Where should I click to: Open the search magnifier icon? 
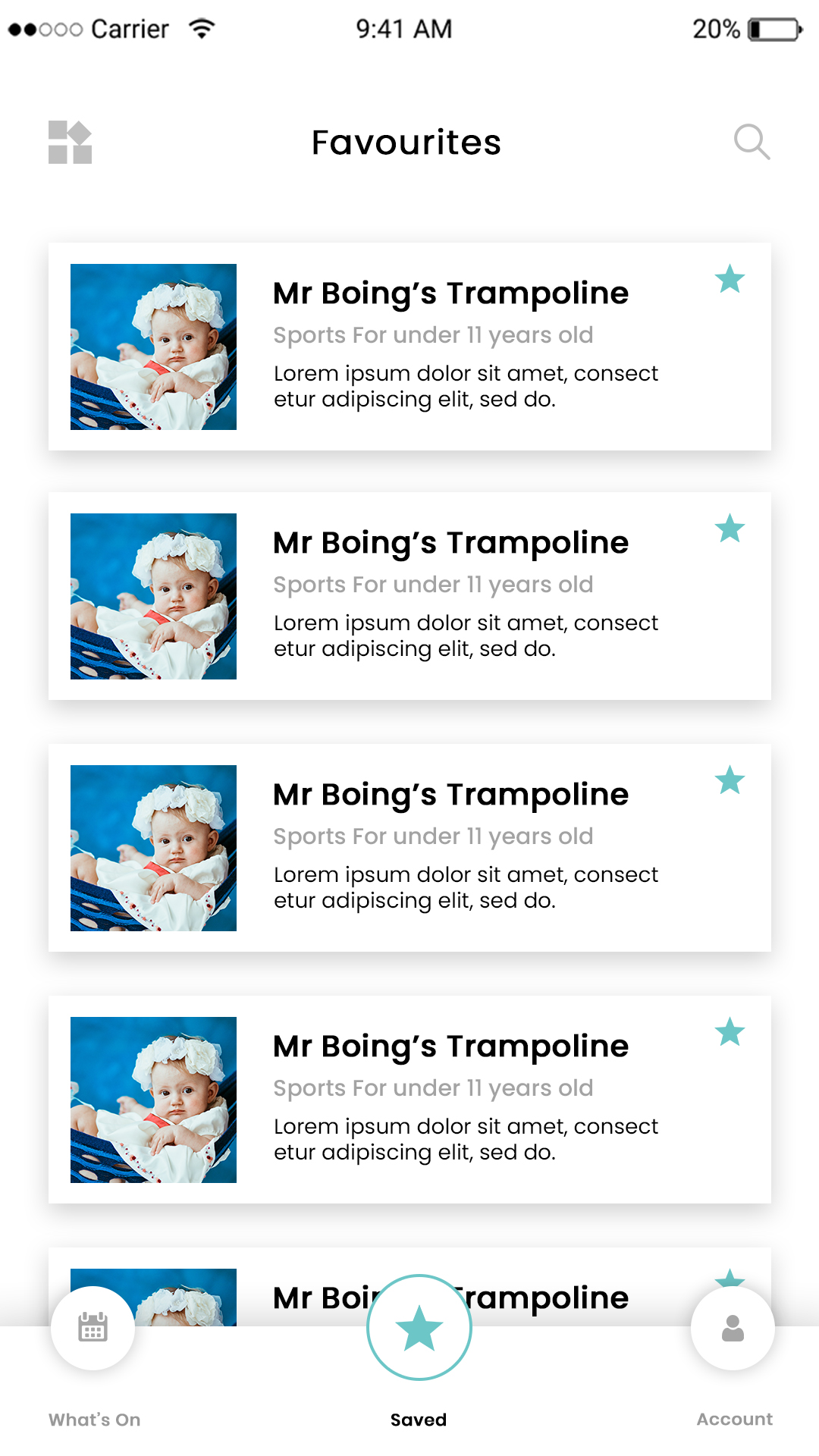pos(752,142)
